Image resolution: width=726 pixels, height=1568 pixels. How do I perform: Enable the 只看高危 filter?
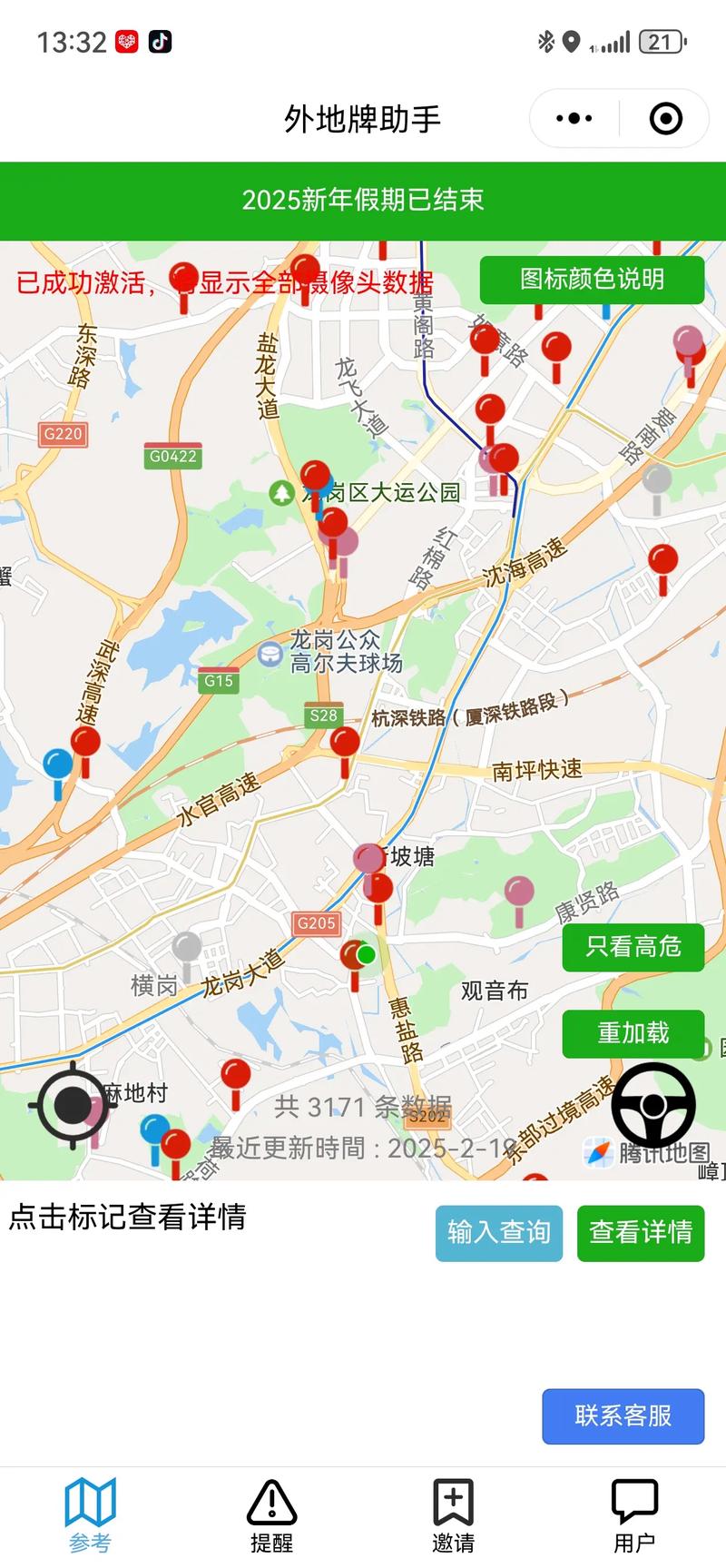[x=633, y=948]
